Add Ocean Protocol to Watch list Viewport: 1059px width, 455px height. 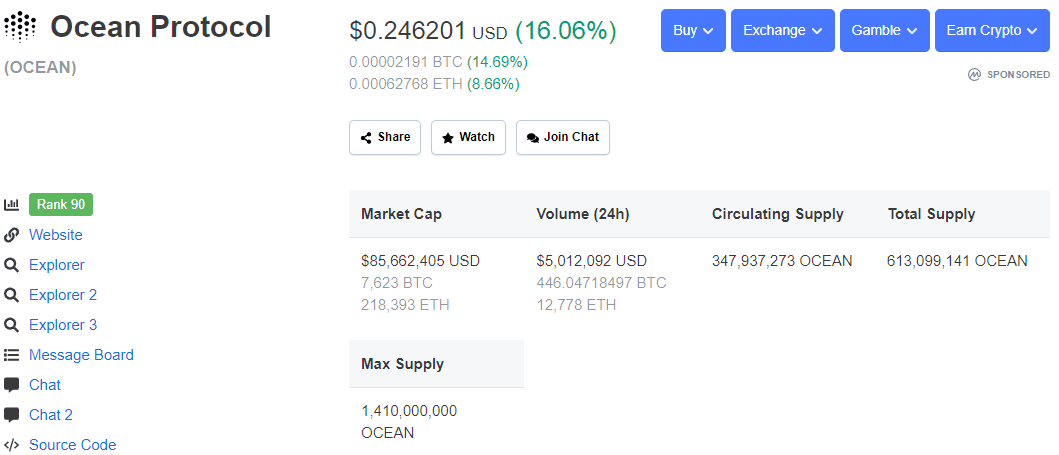click(468, 137)
